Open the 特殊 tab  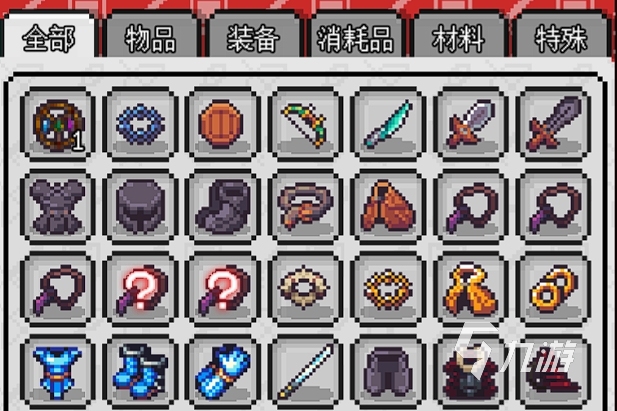(560, 39)
